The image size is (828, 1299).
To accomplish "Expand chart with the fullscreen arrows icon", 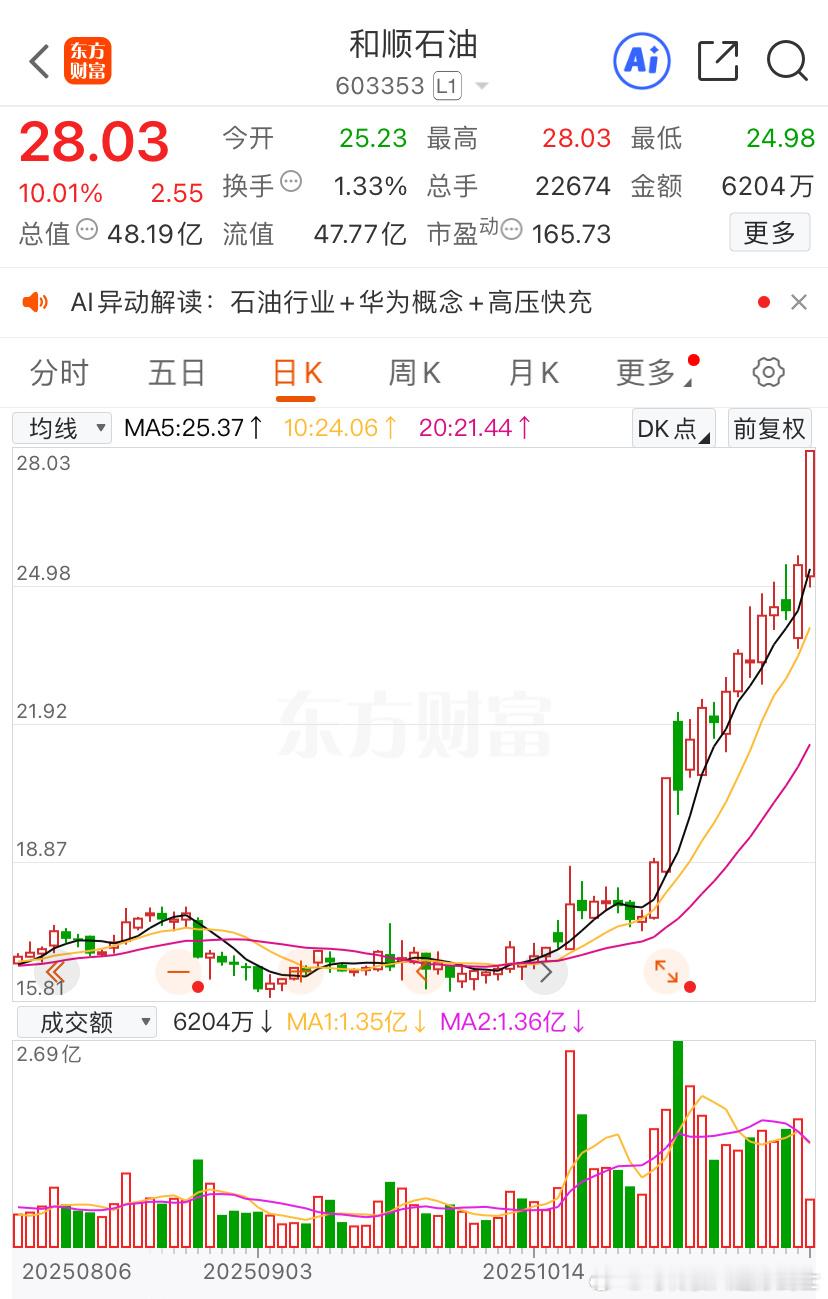I will click(667, 968).
